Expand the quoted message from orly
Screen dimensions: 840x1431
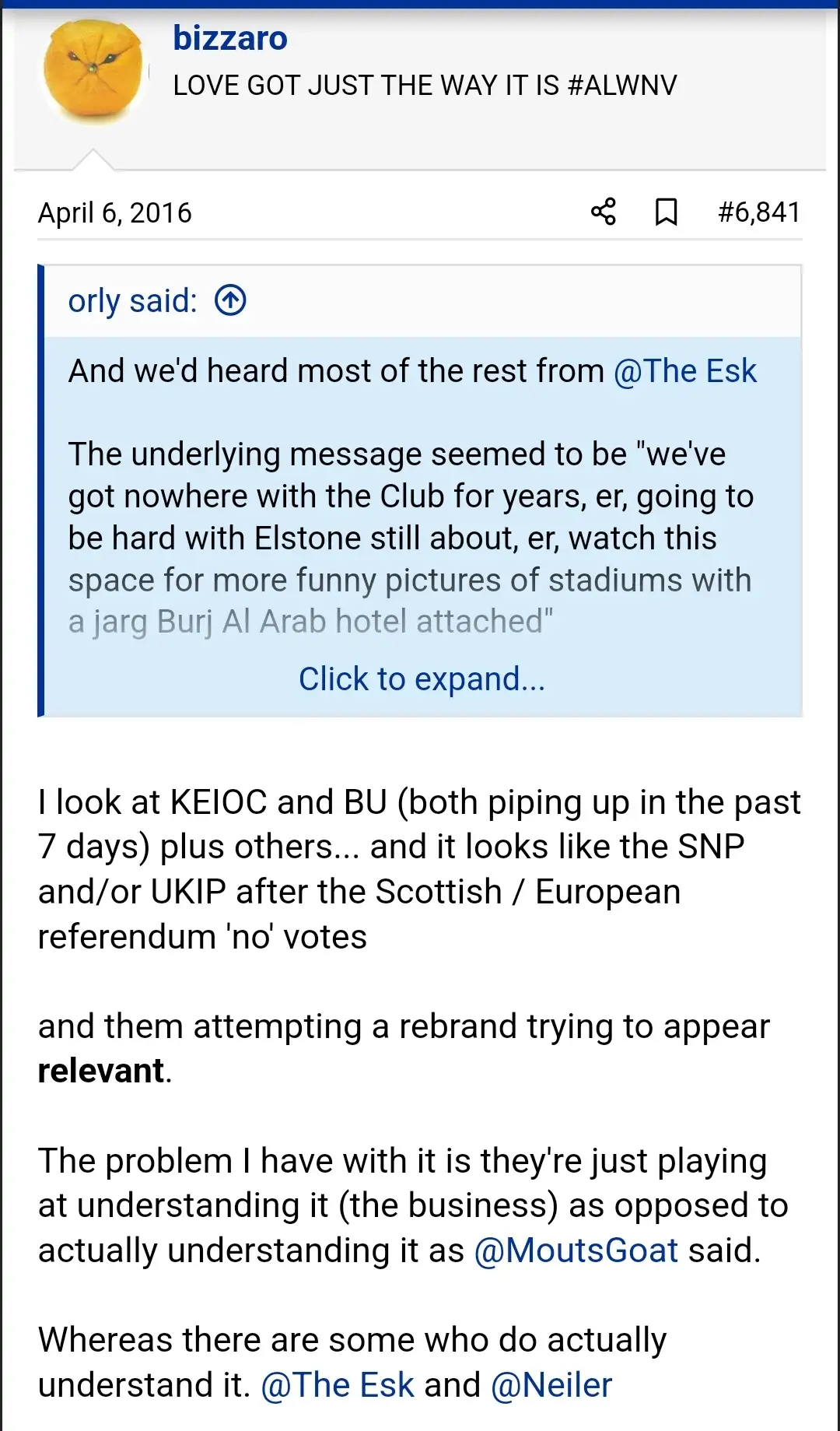click(422, 679)
